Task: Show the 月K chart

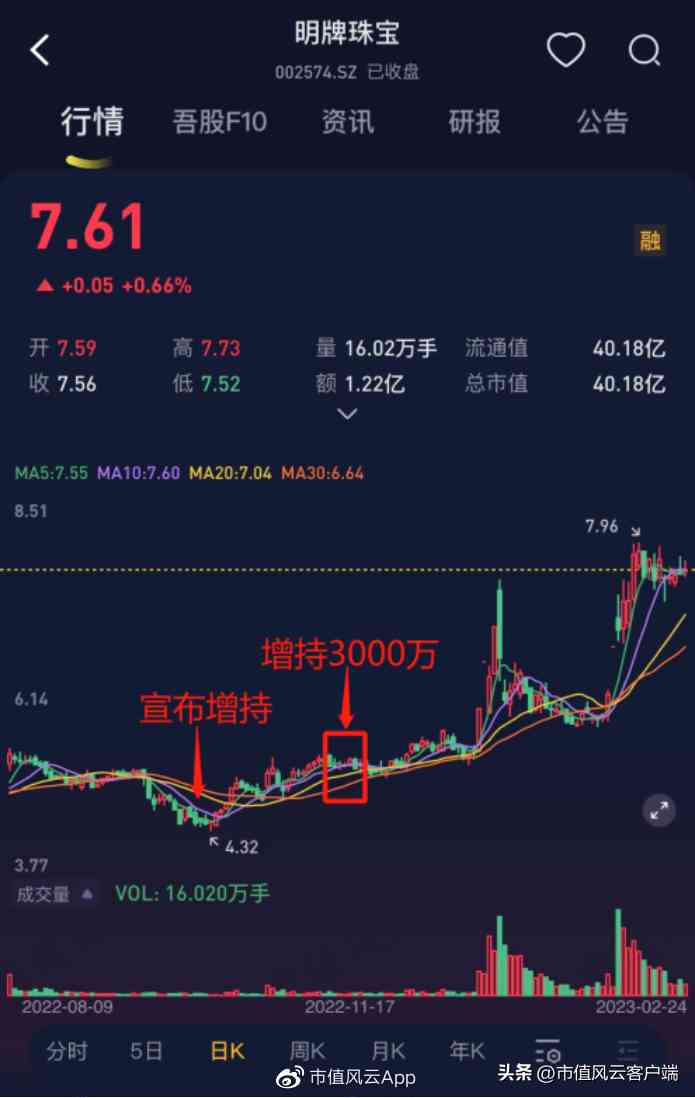Action: pyautogui.click(x=387, y=1051)
